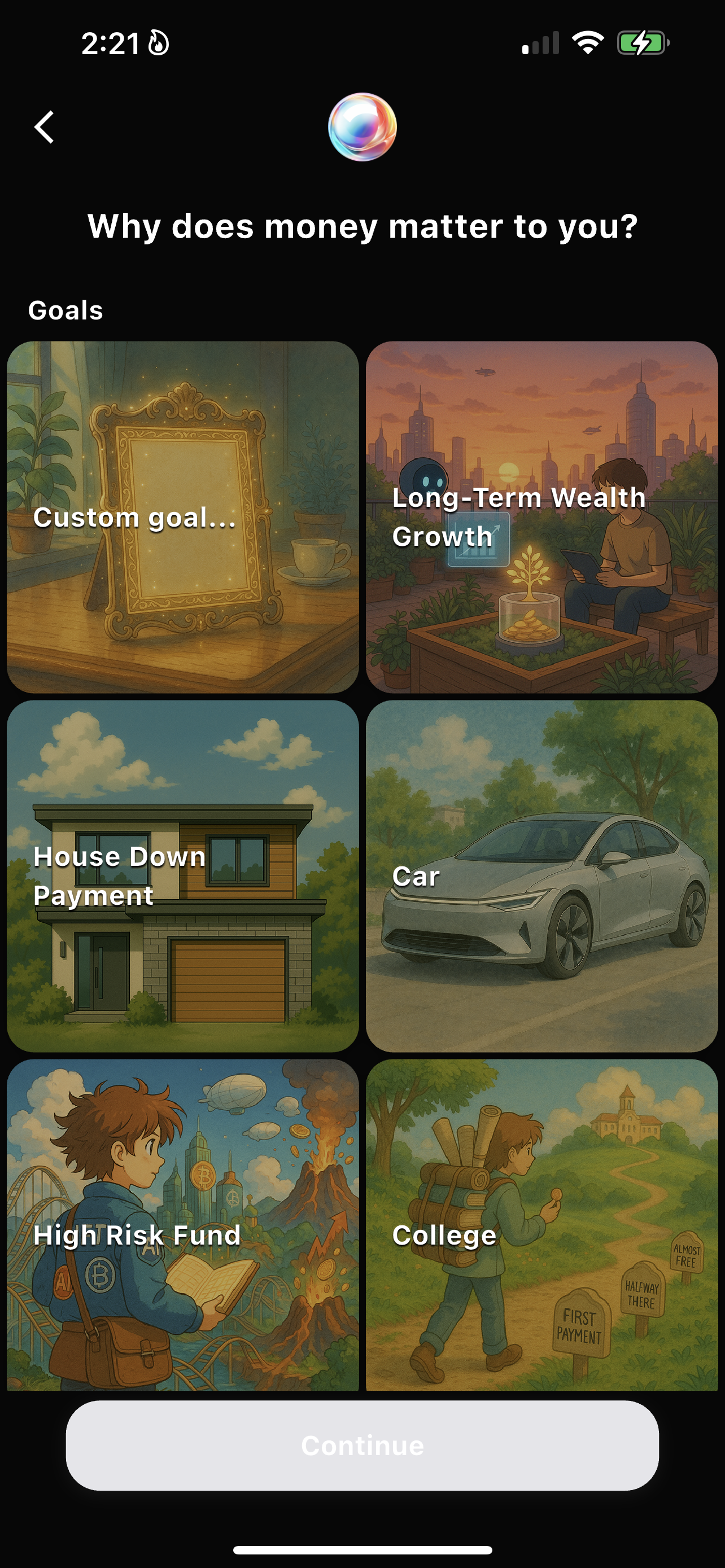Choose Long-Term Wealth Growth goal
The width and height of the screenshot is (725, 1568).
(x=541, y=517)
